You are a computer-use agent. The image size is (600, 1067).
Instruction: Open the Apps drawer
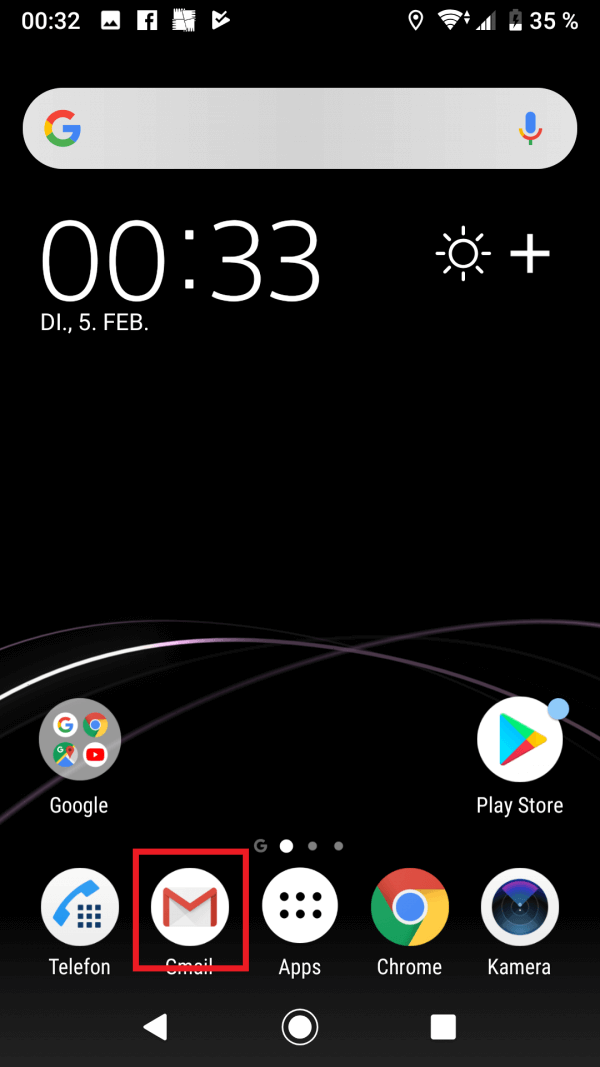299,907
